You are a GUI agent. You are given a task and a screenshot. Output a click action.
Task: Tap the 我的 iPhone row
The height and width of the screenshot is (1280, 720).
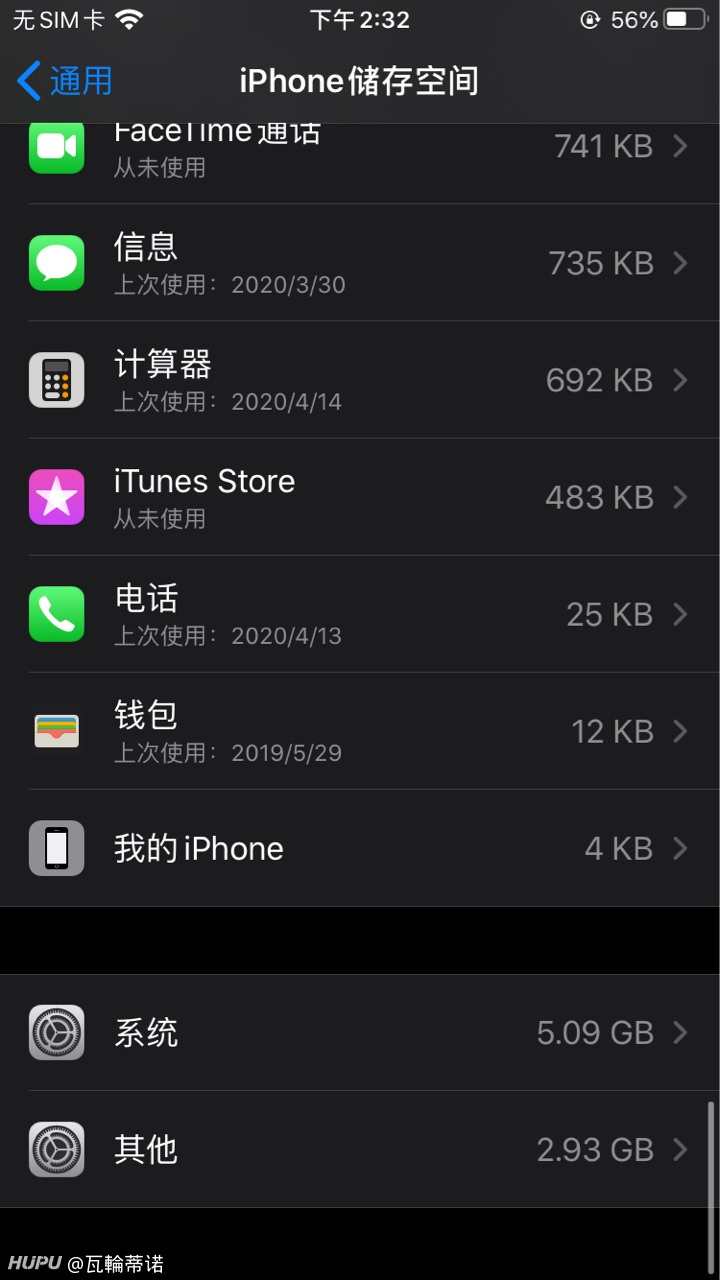coord(360,848)
